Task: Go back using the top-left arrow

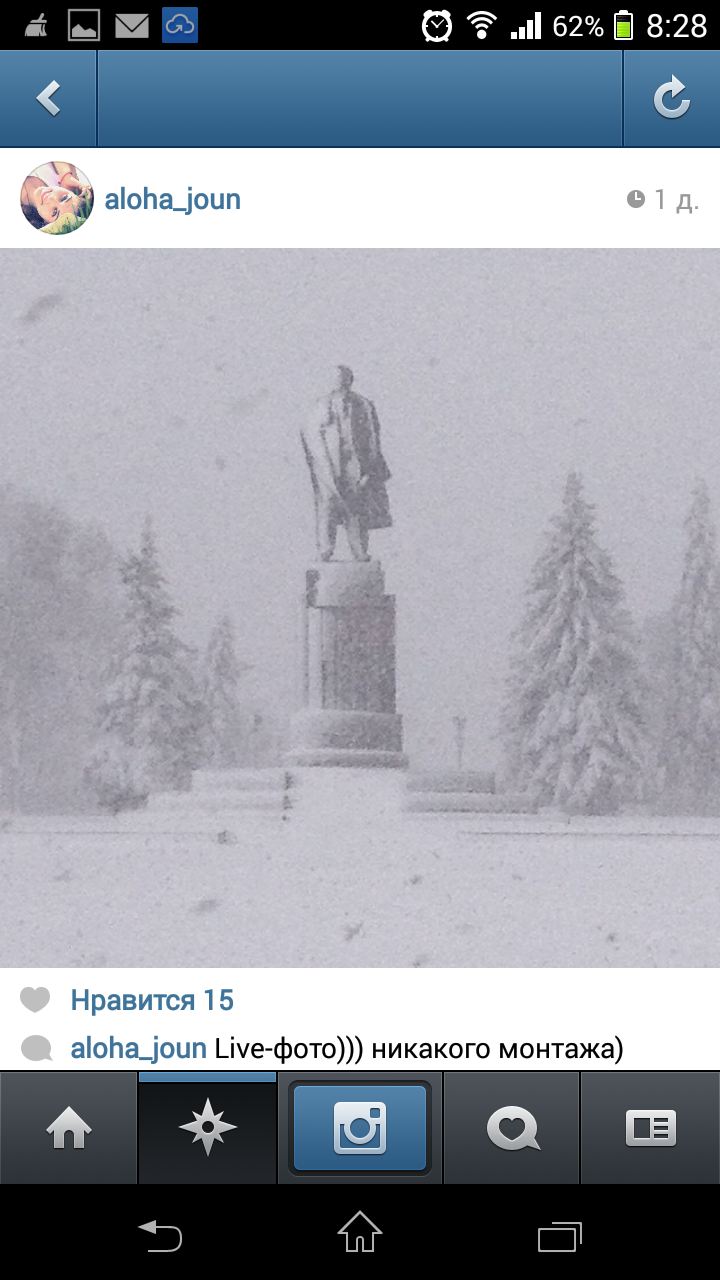Action: tap(48, 98)
